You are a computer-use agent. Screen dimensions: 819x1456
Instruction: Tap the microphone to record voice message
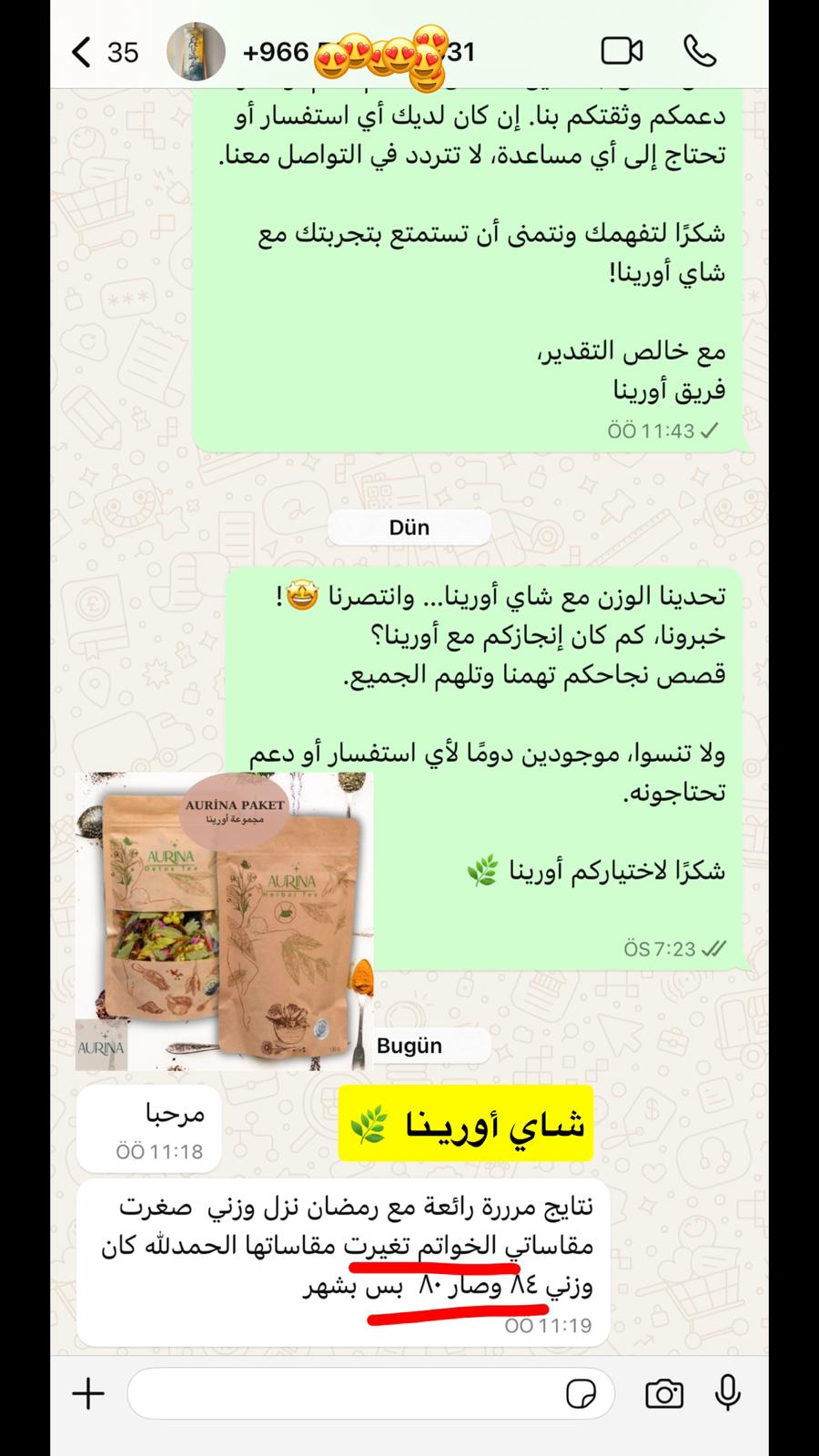728,1393
